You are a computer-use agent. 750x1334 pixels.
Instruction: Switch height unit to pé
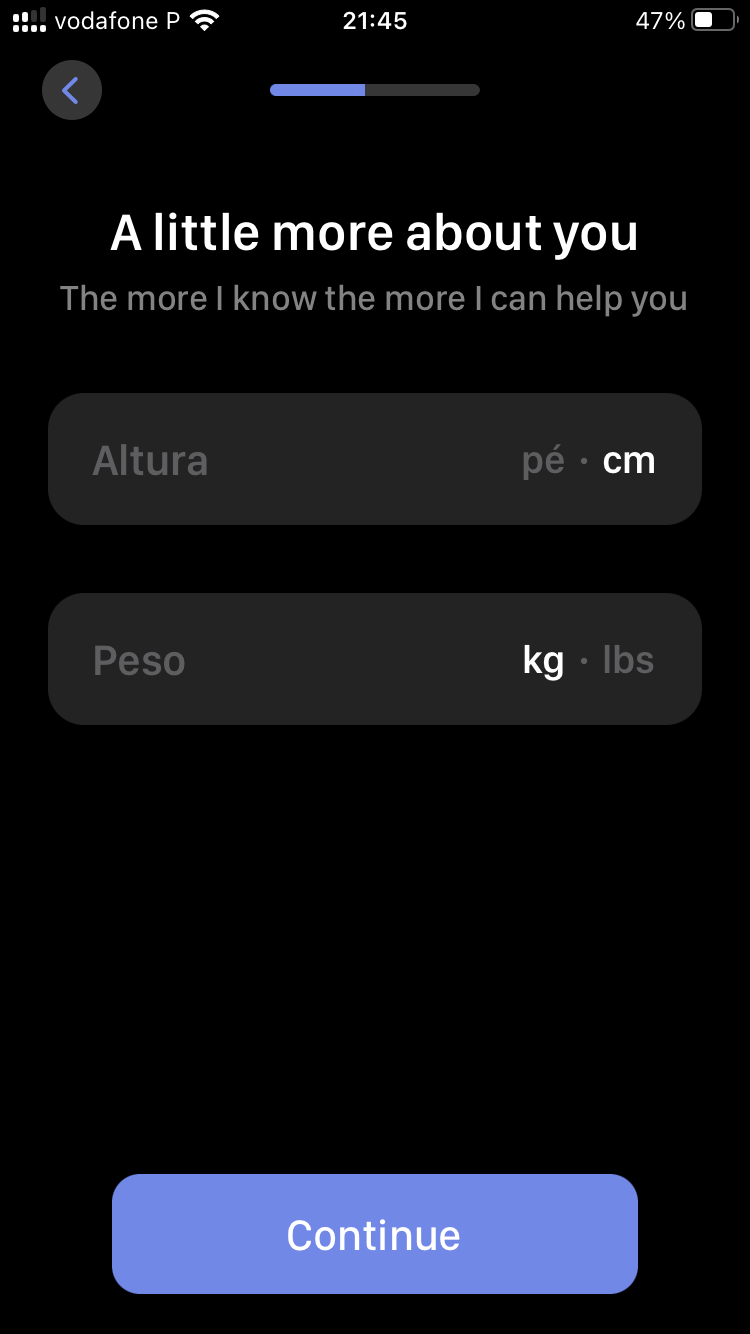[543, 461]
